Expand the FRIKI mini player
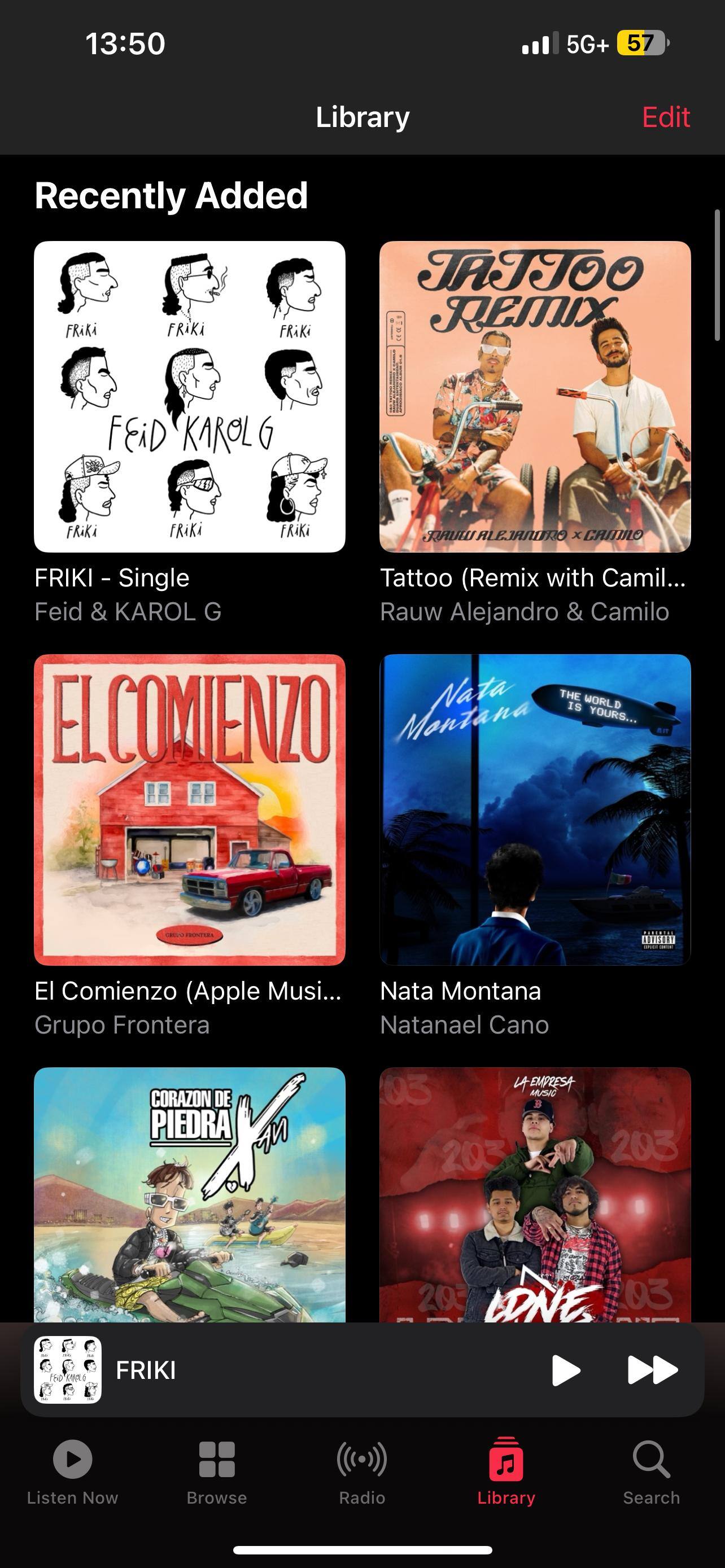This screenshot has width=725, height=1568. point(304,1370)
